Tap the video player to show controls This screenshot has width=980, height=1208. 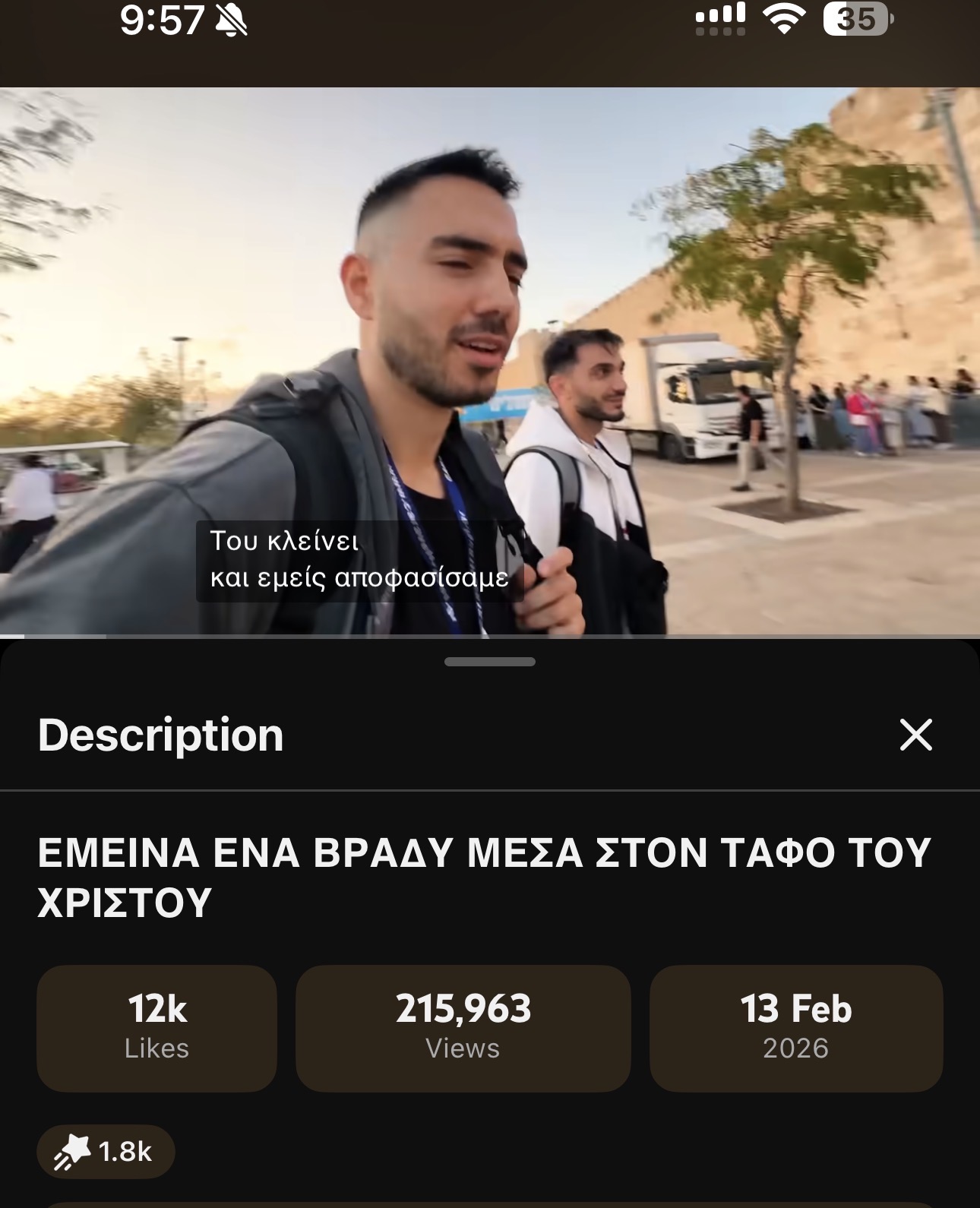point(490,304)
